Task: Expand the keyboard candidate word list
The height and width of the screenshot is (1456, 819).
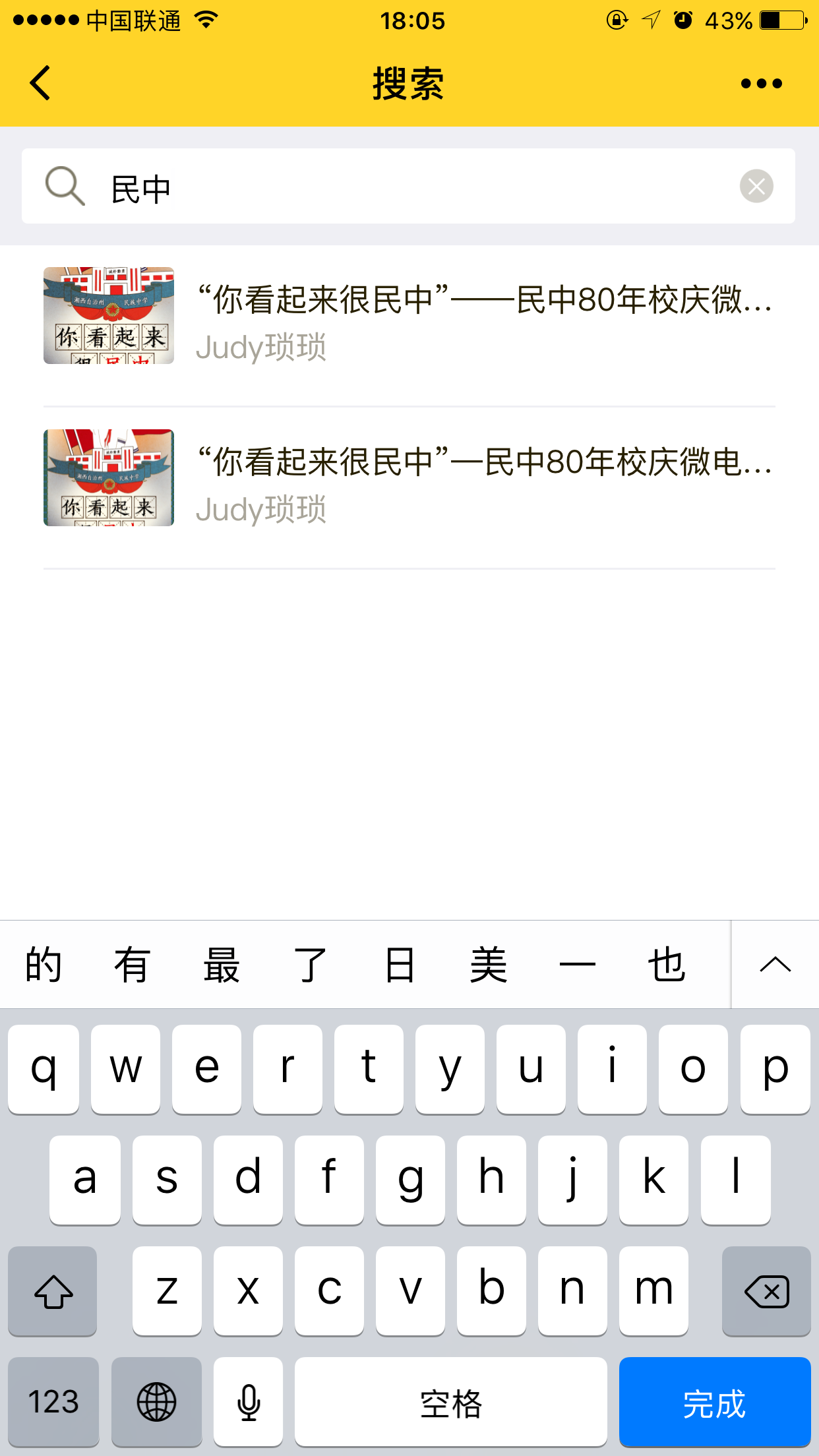Action: pyautogui.click(x=775, y=965)
